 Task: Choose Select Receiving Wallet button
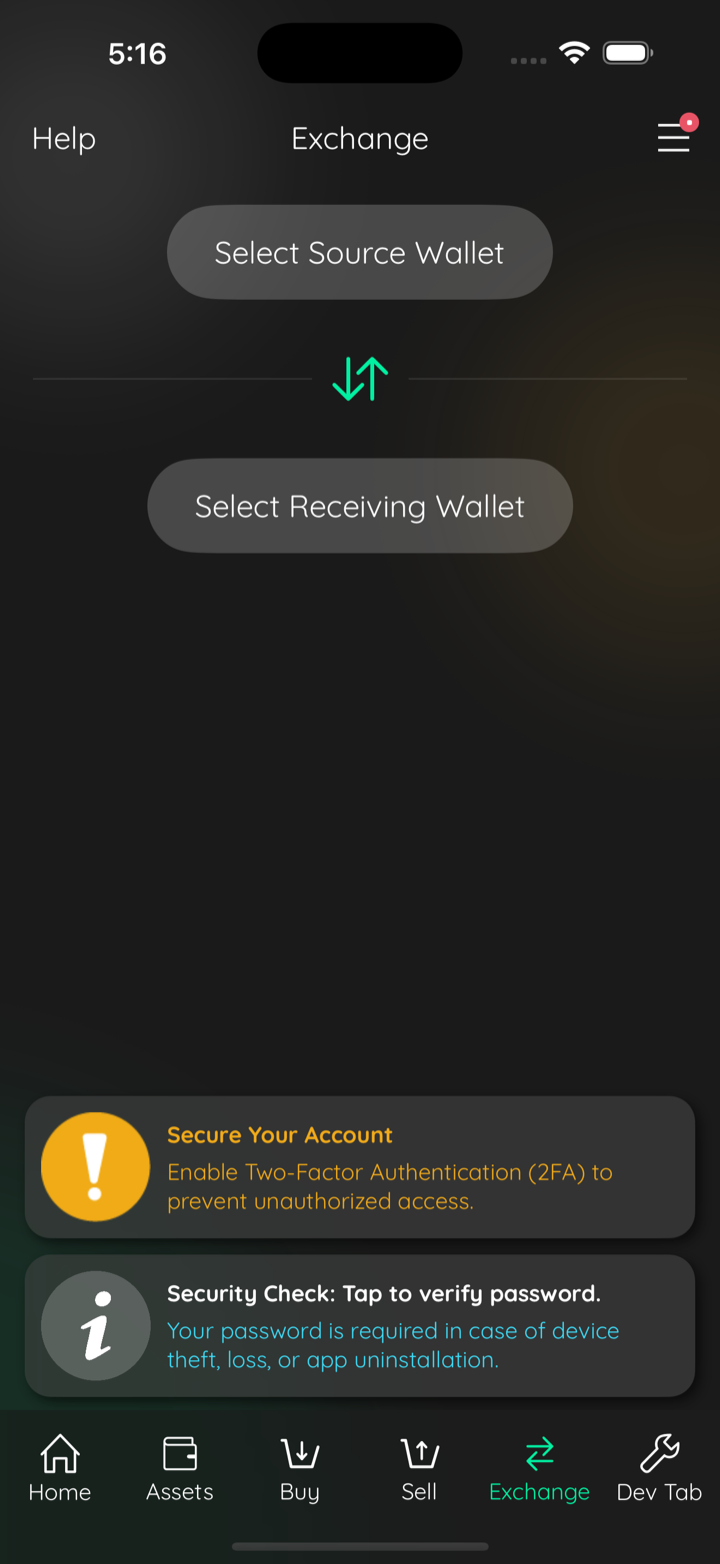(x=360, y=506)
